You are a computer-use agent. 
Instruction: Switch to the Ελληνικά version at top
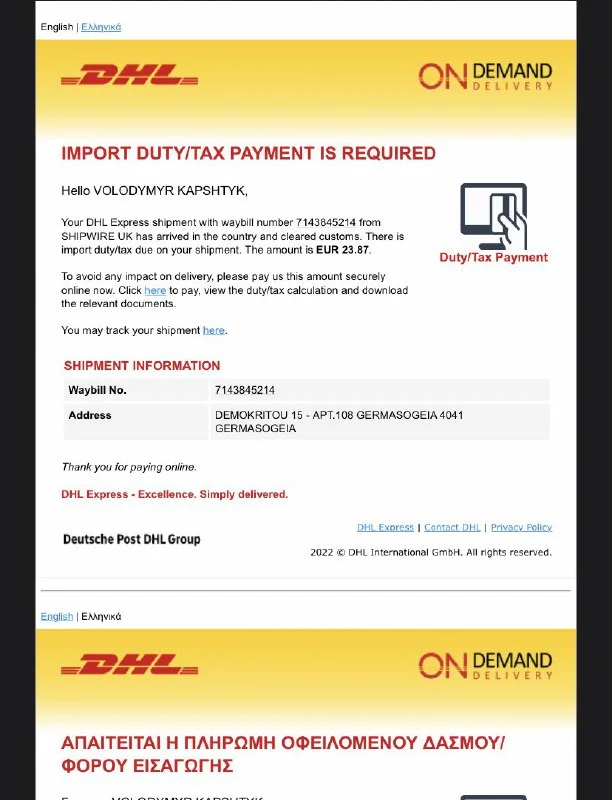pyautogui.click(x=101, y=27)
